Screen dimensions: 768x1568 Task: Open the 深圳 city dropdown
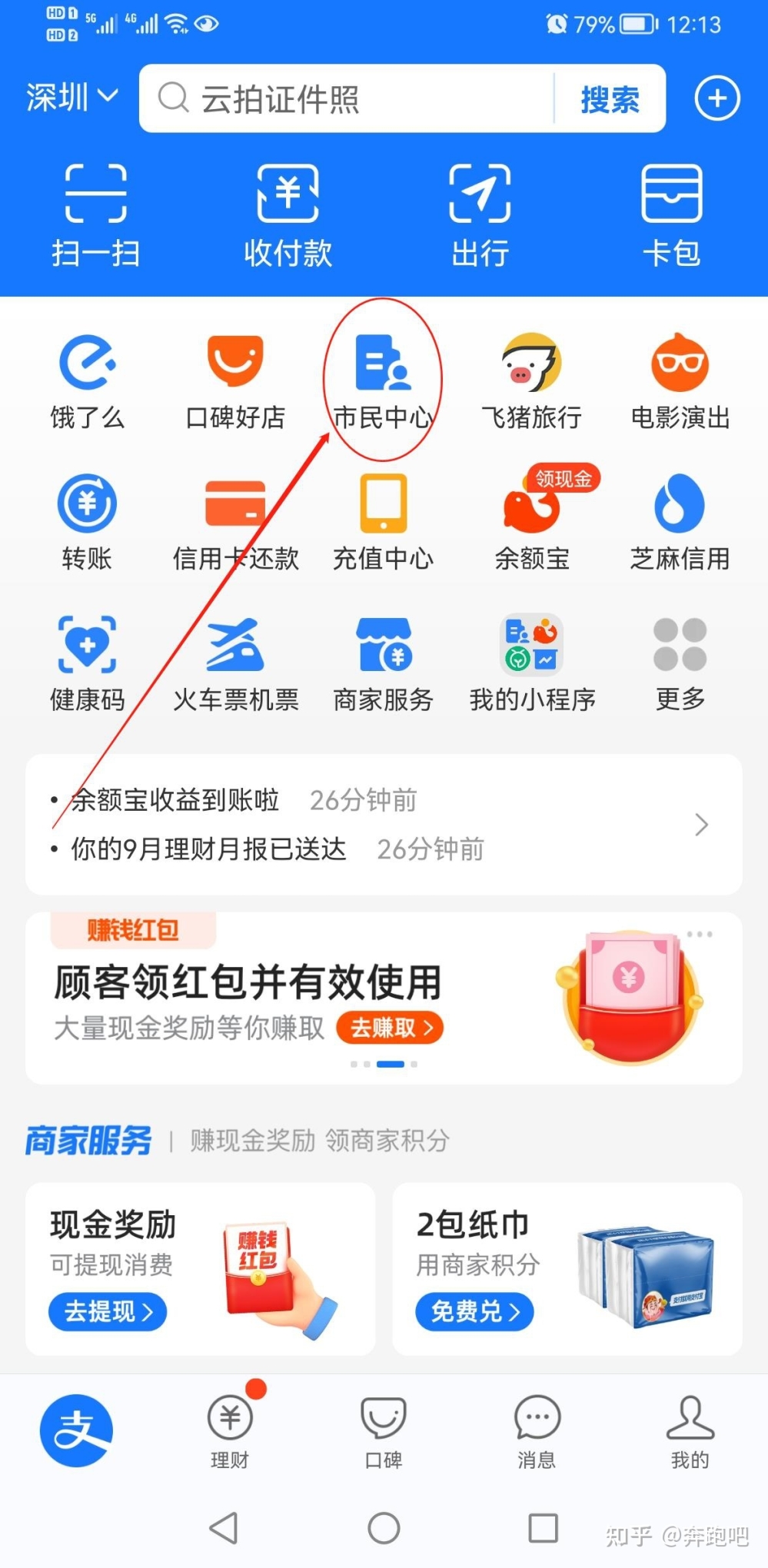click(72, 98)
